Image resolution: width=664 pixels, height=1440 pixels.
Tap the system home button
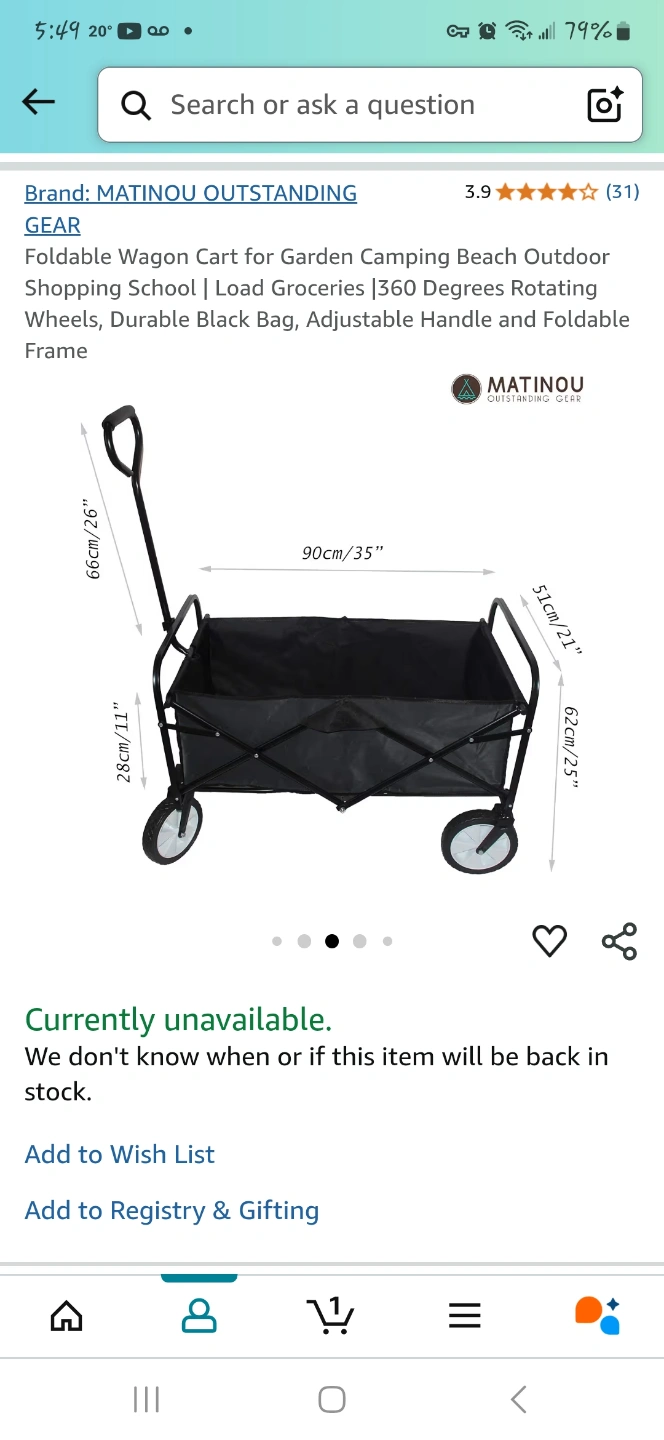click(x=332, y=1399)
